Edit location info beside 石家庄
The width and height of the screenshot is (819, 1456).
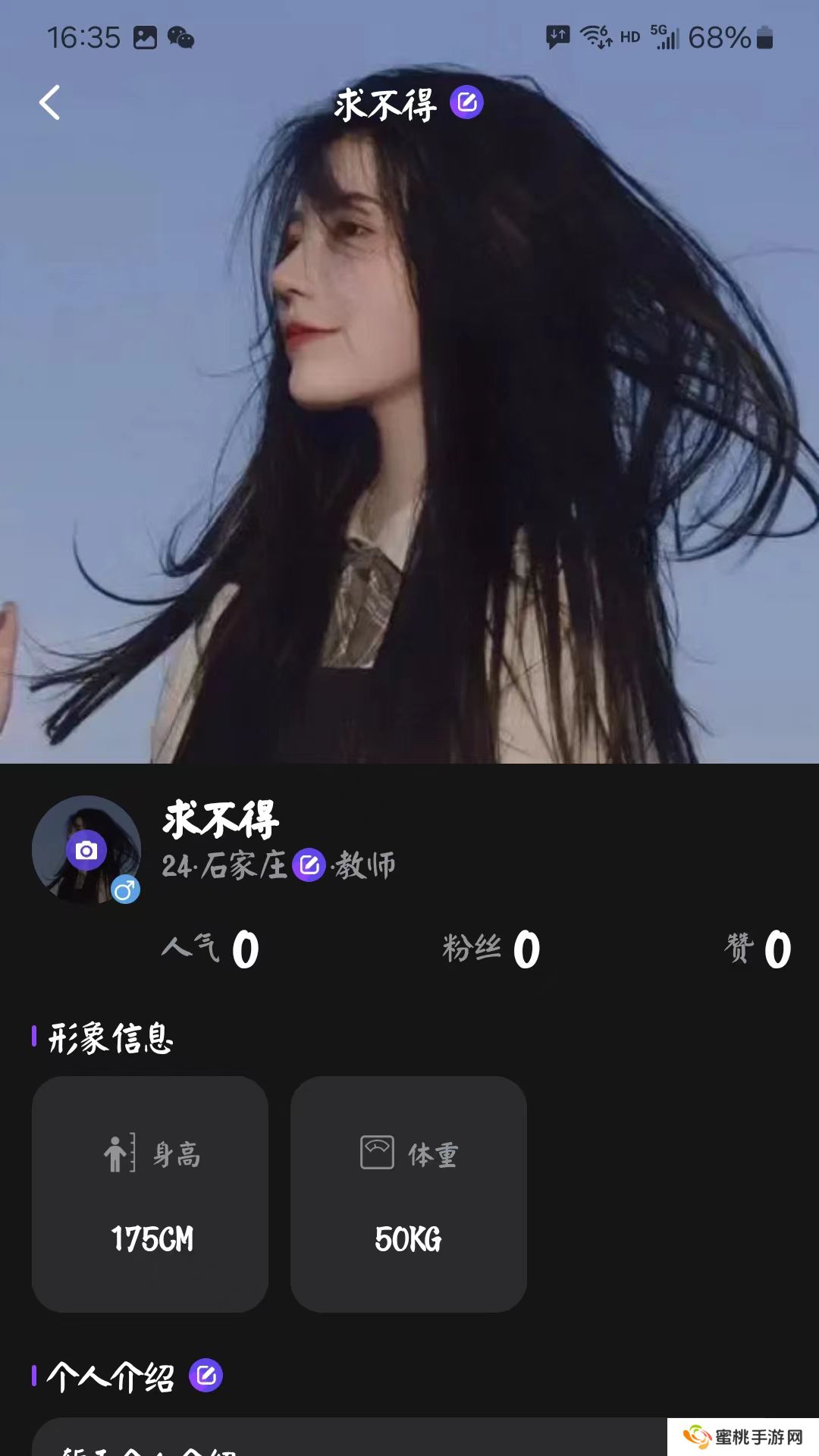point(309,864)
